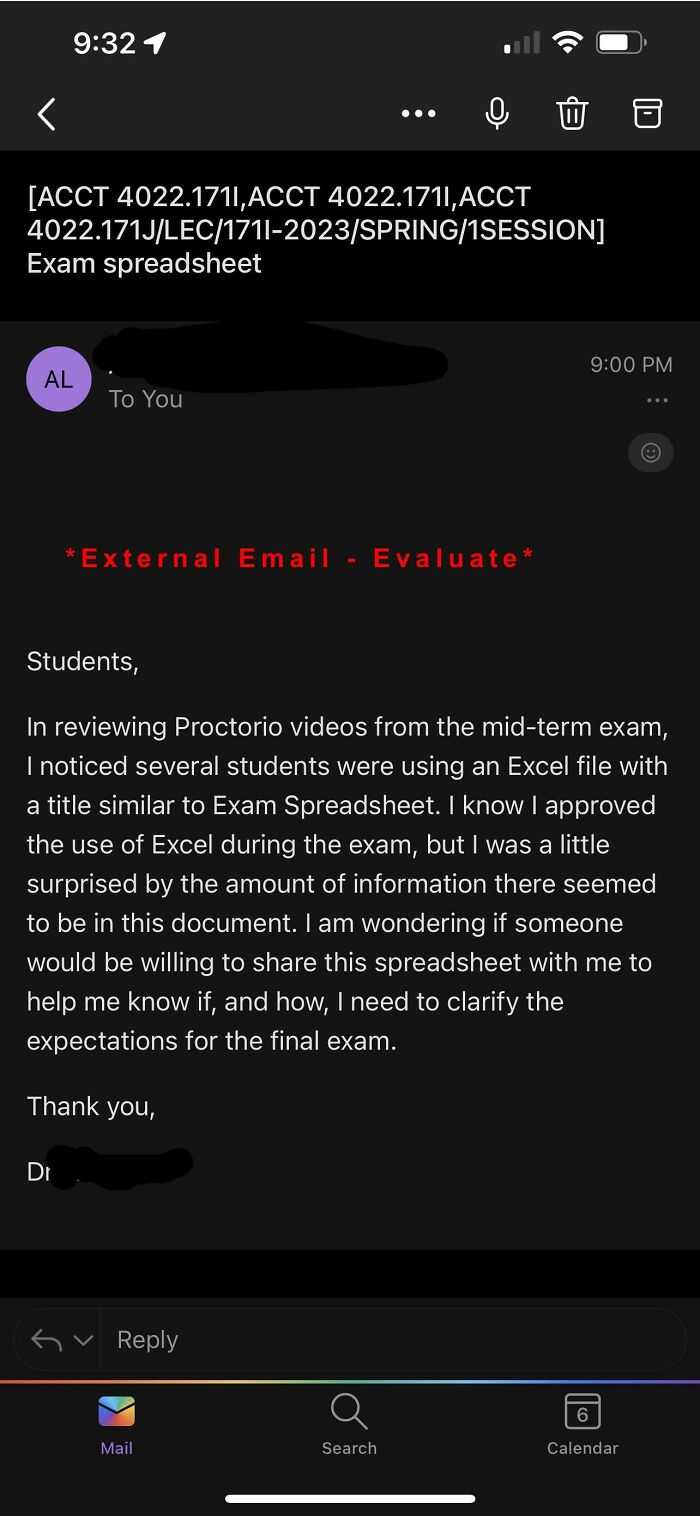Open the sender's AL avatar

tap(59, 379)
